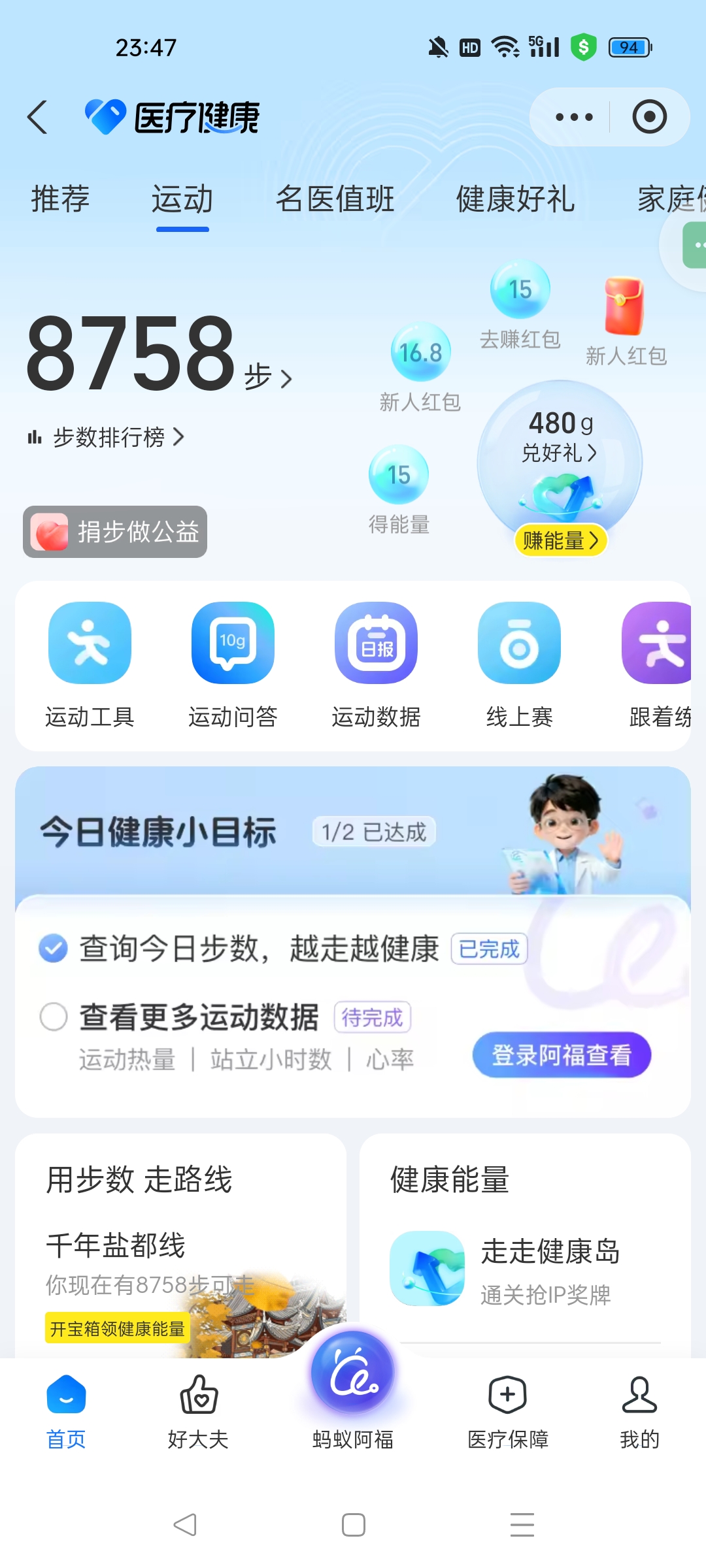Tap the 捐步做公益 button
Screen dimensions: 706x1568
[116, 532]
